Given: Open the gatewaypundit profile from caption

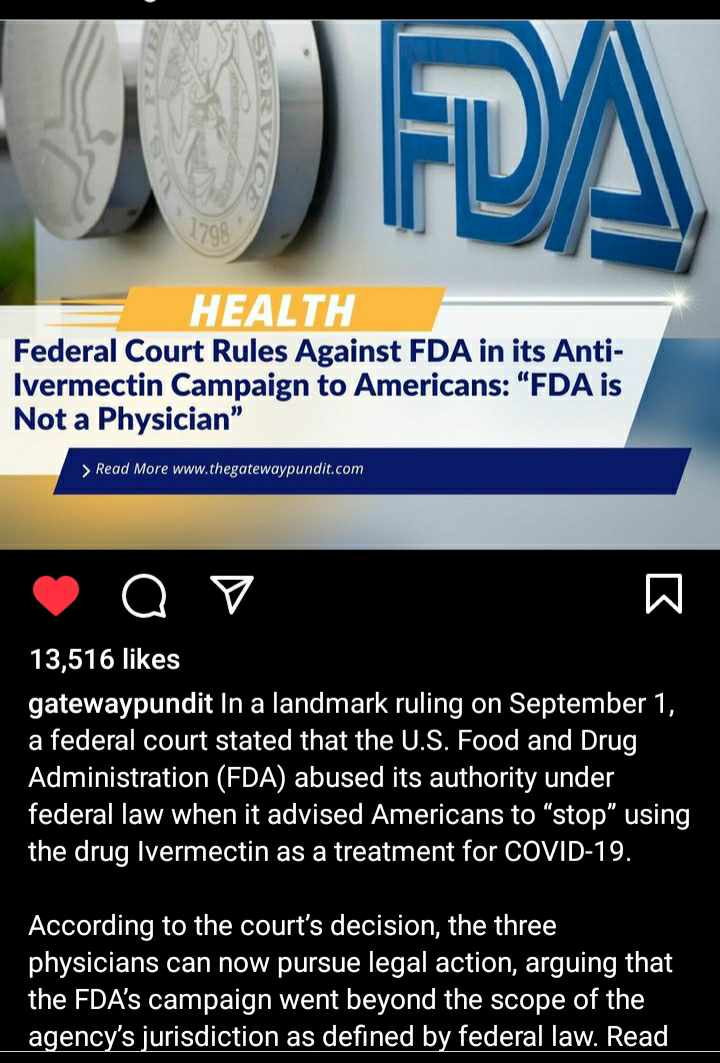Looking at the screenshot, I should coord(120,704).
